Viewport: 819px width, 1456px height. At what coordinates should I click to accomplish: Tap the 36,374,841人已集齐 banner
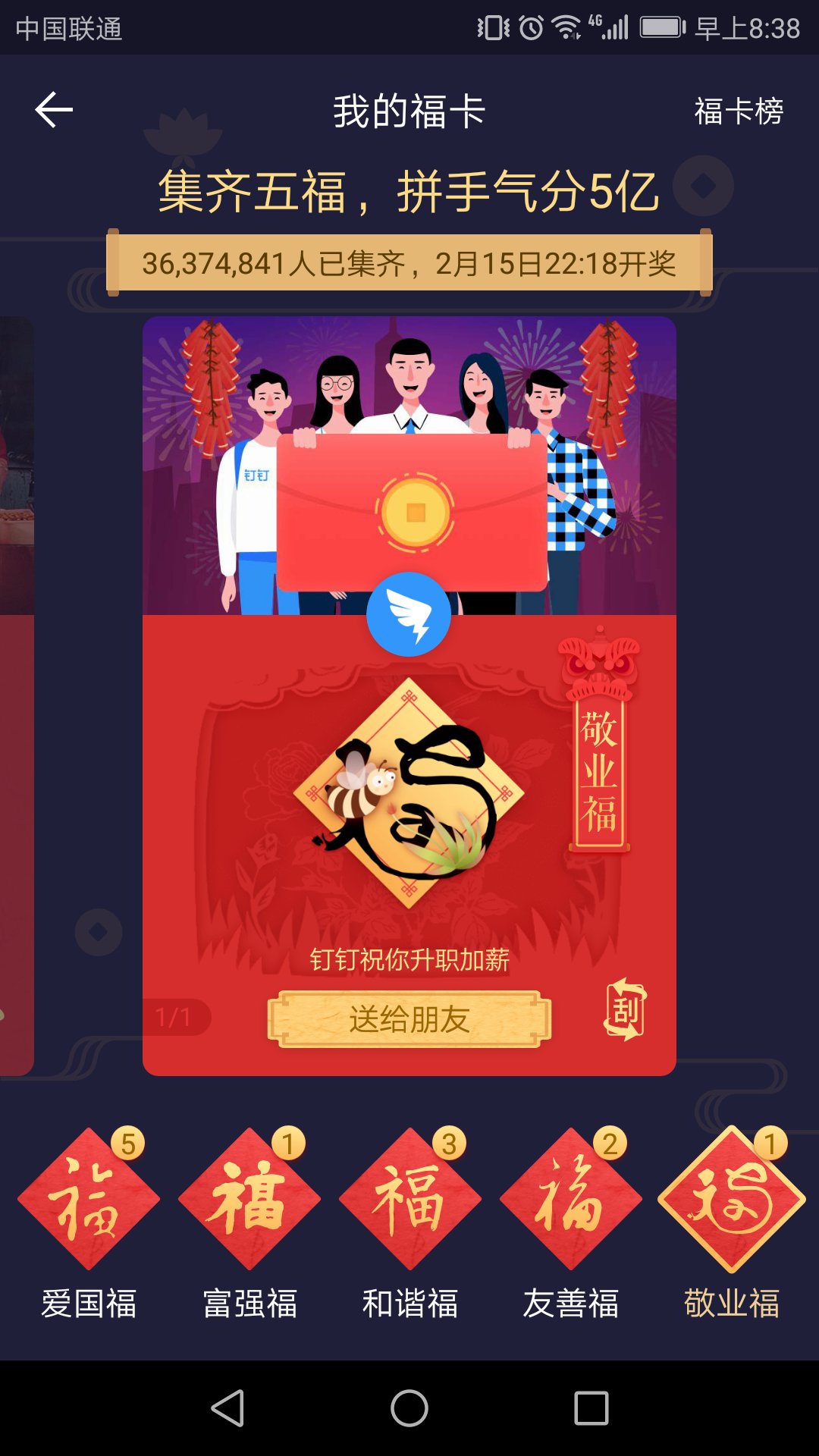pyautogui.click(x=409, y=263)
